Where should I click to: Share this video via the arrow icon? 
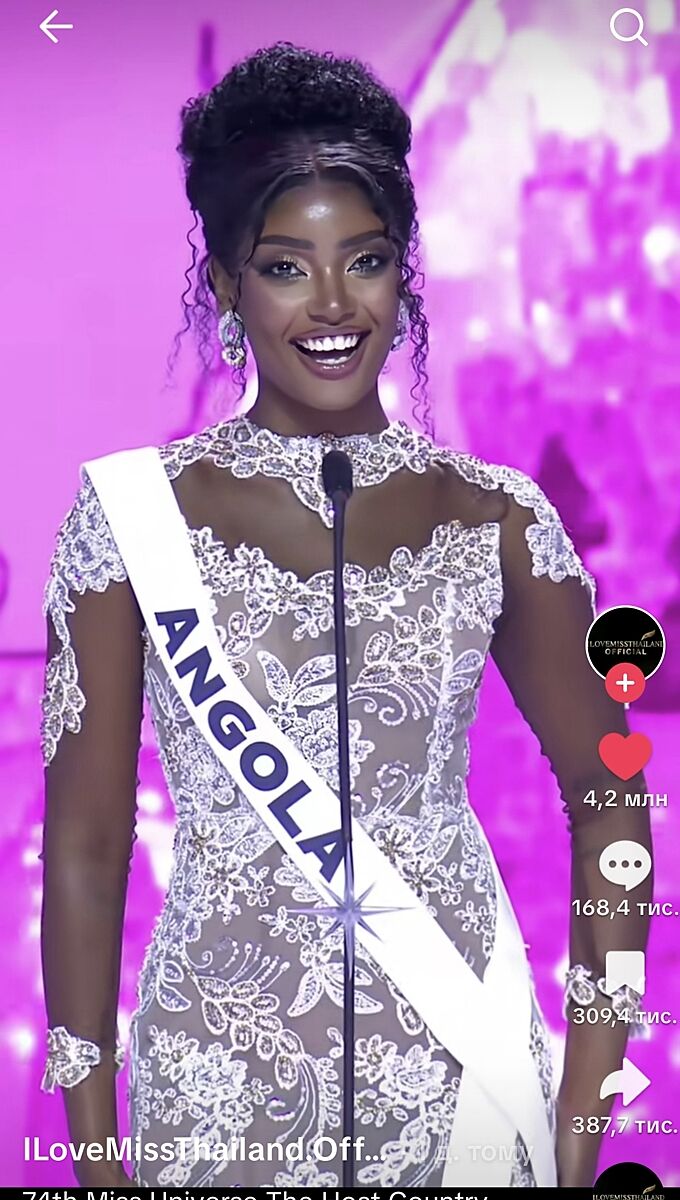[x=625, y=1082]
